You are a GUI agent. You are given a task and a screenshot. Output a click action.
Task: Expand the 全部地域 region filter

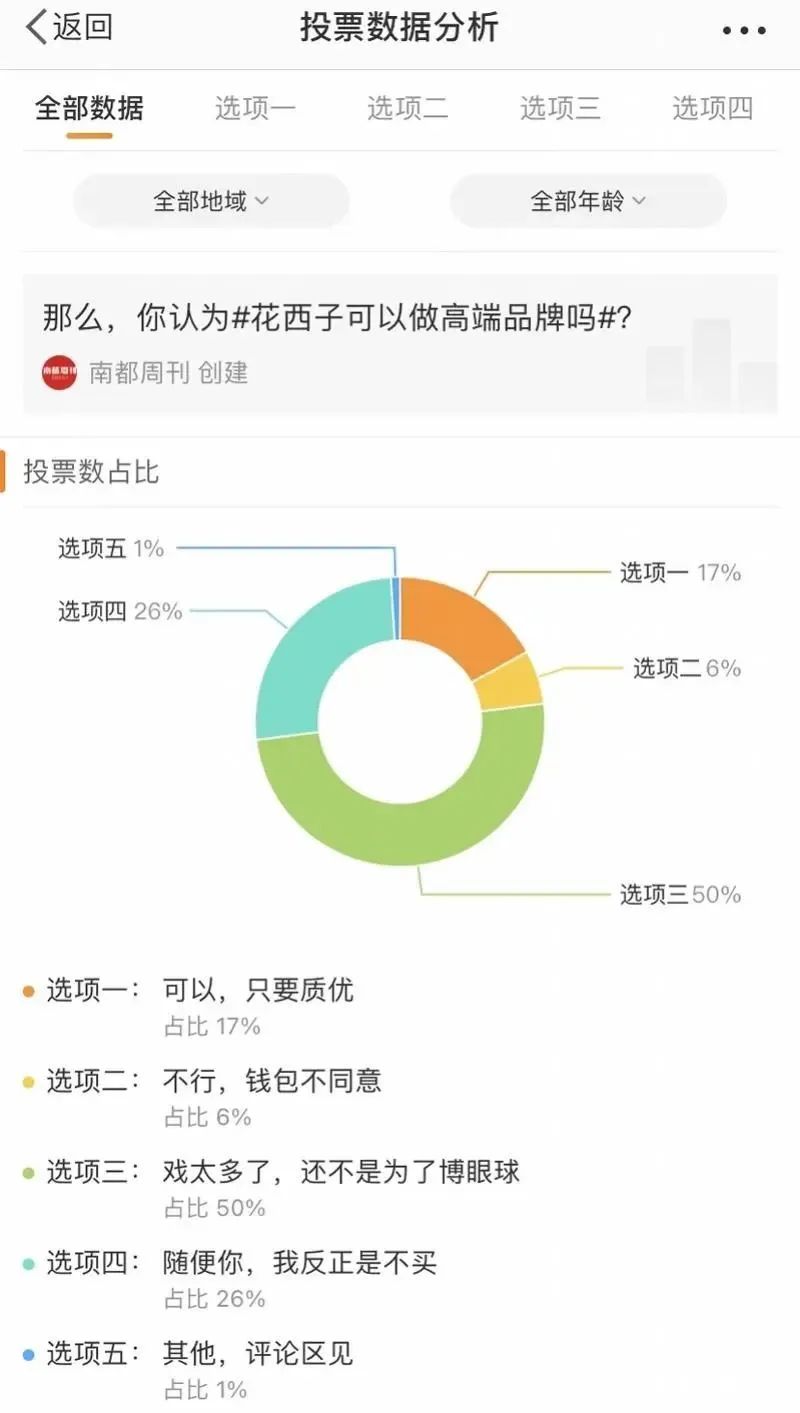click(x=211, y=201)
